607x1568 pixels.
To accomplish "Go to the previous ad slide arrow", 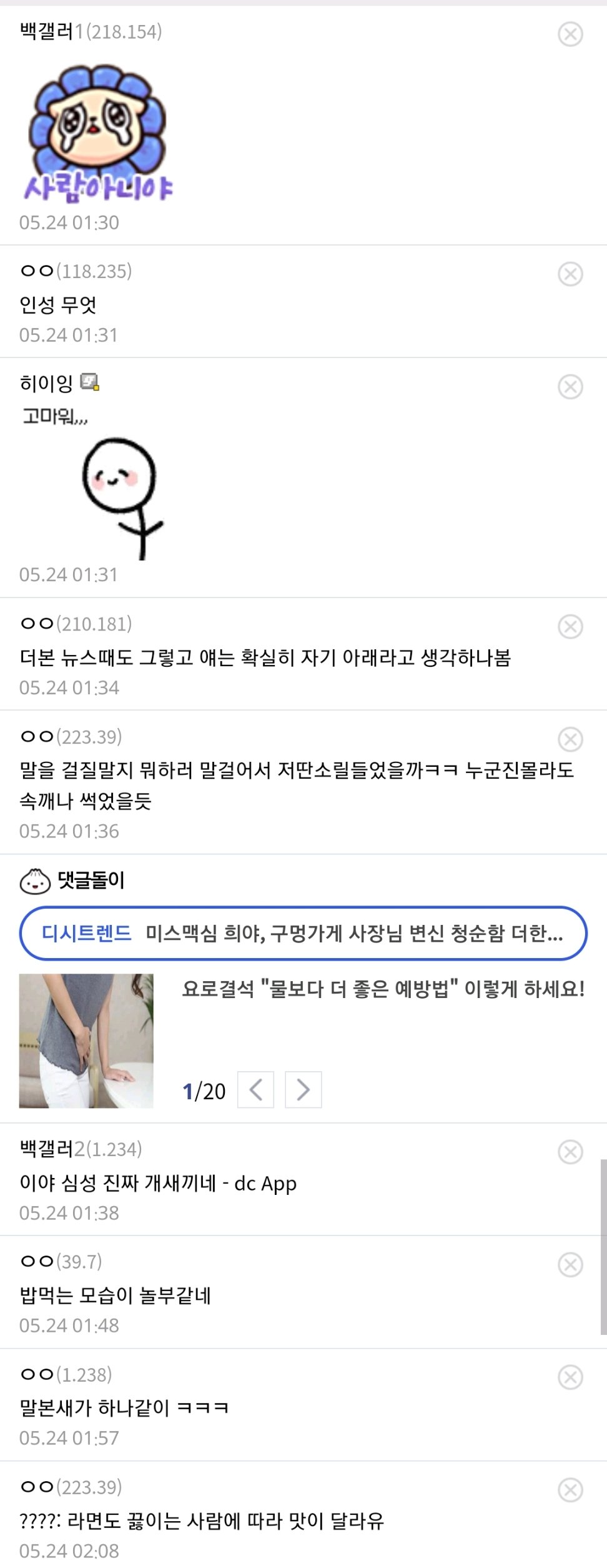I will (255, 1090).
